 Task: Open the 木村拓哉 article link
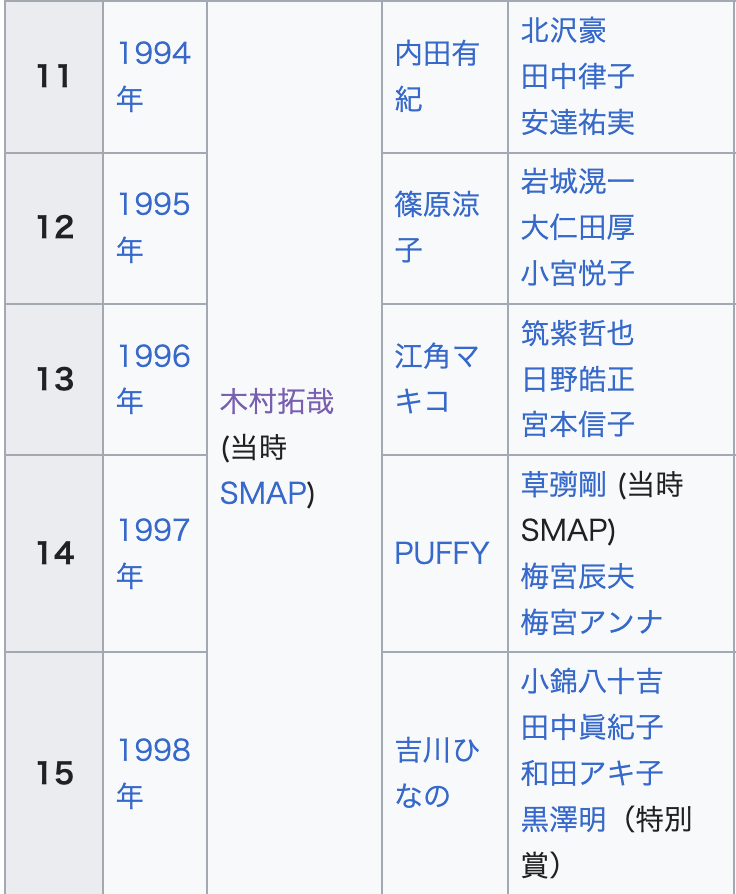click(277, 403)
